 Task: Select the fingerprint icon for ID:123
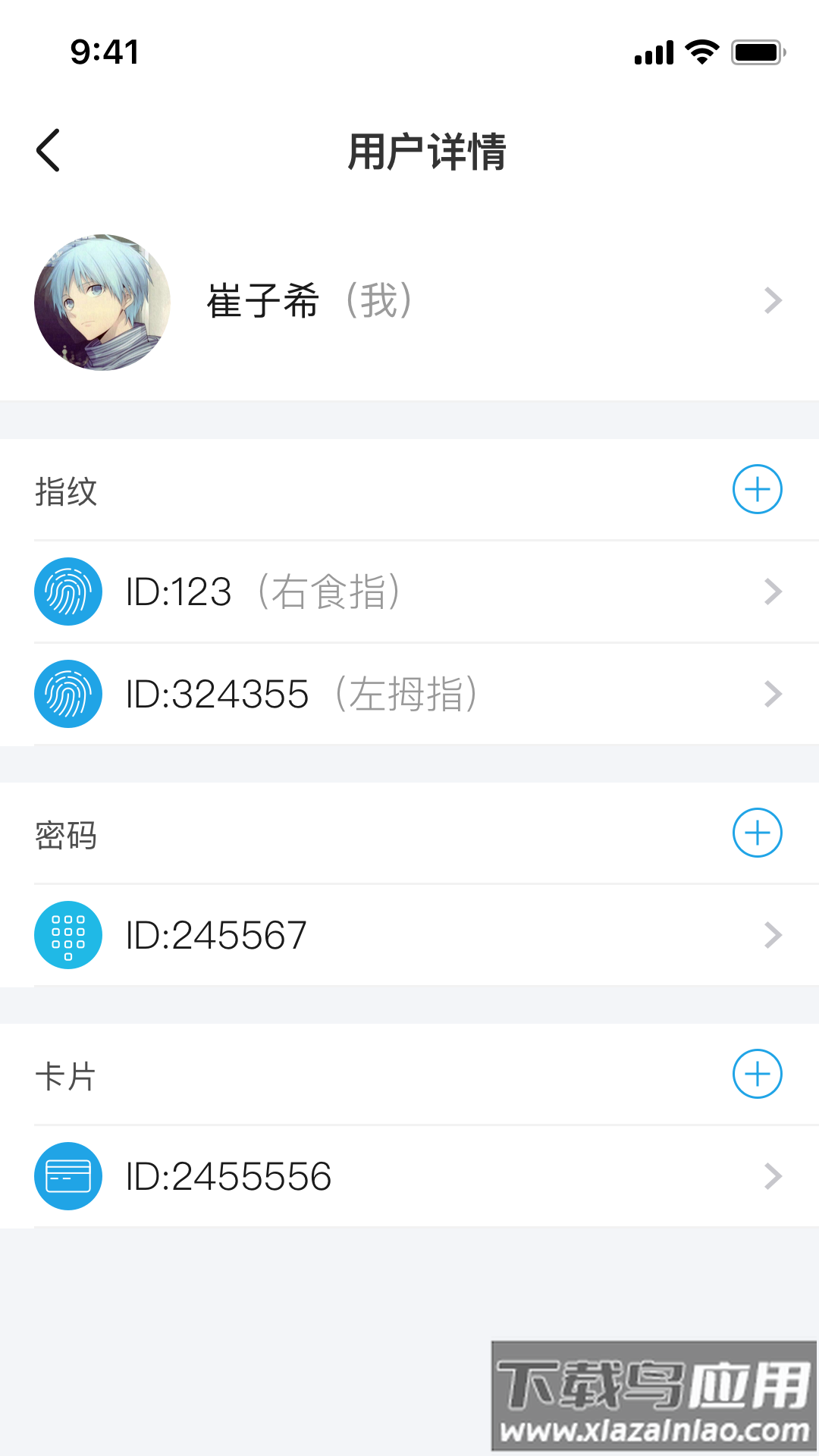[x=67, y=591]
